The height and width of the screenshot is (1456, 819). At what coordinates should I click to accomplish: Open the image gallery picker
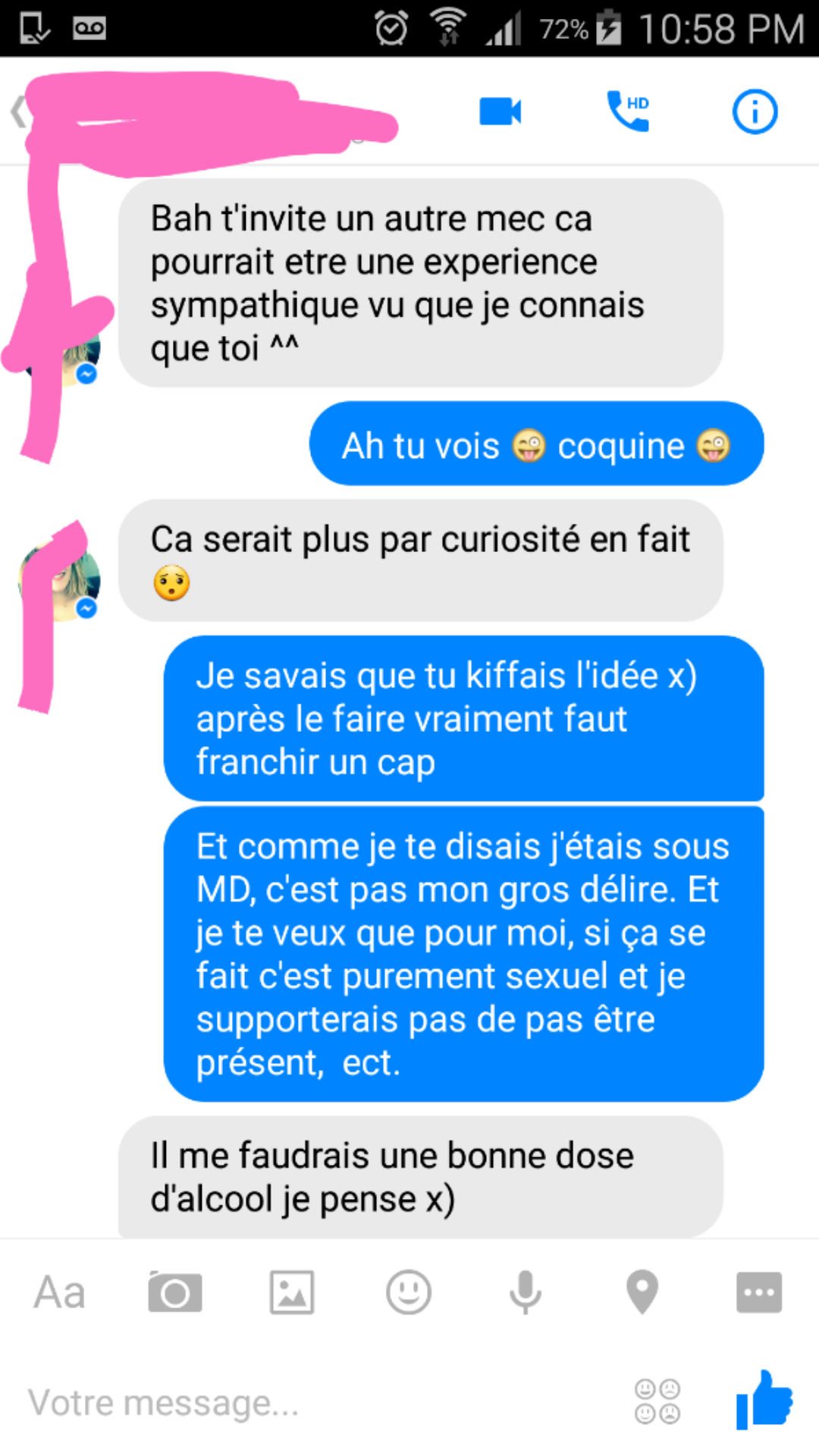[292, 1292]
